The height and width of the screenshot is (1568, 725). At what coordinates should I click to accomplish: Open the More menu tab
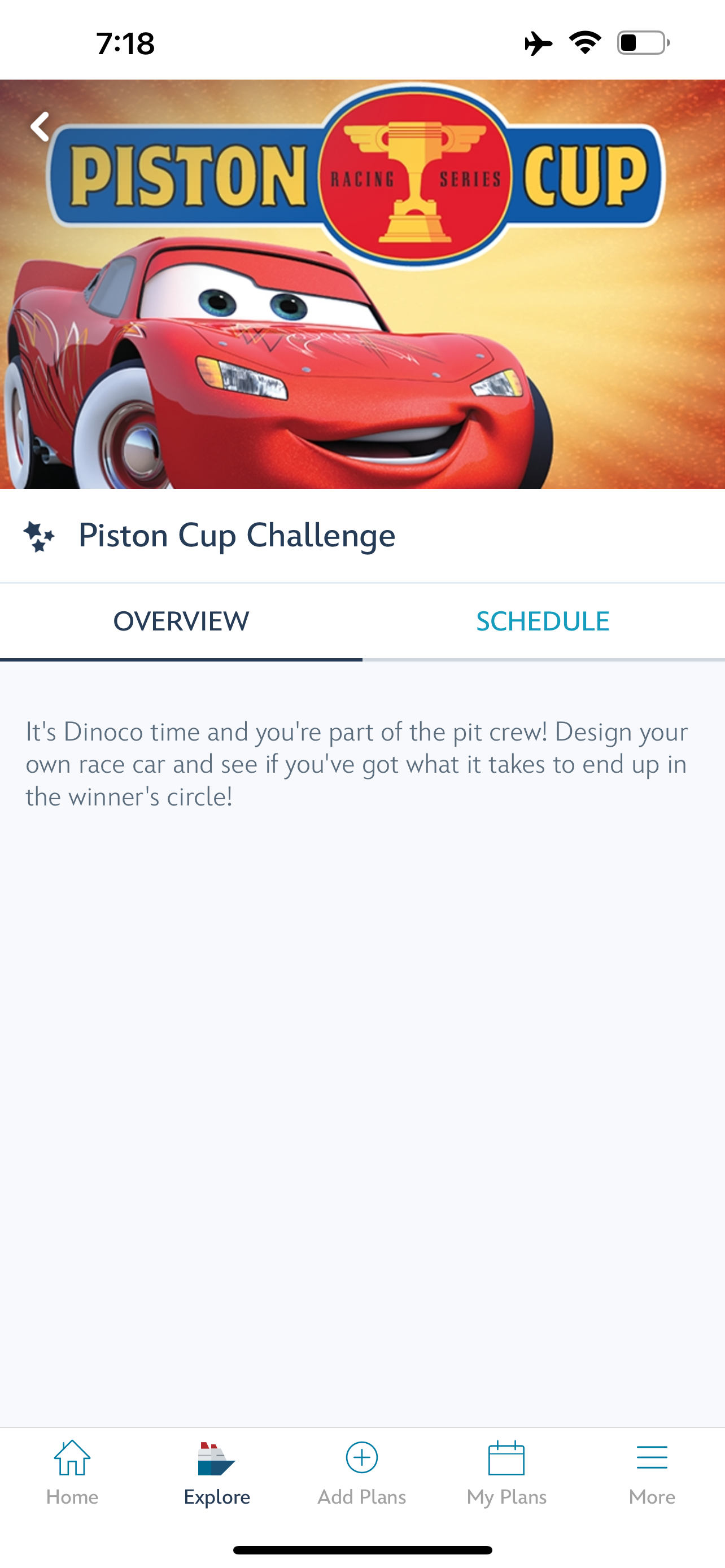652,1472
